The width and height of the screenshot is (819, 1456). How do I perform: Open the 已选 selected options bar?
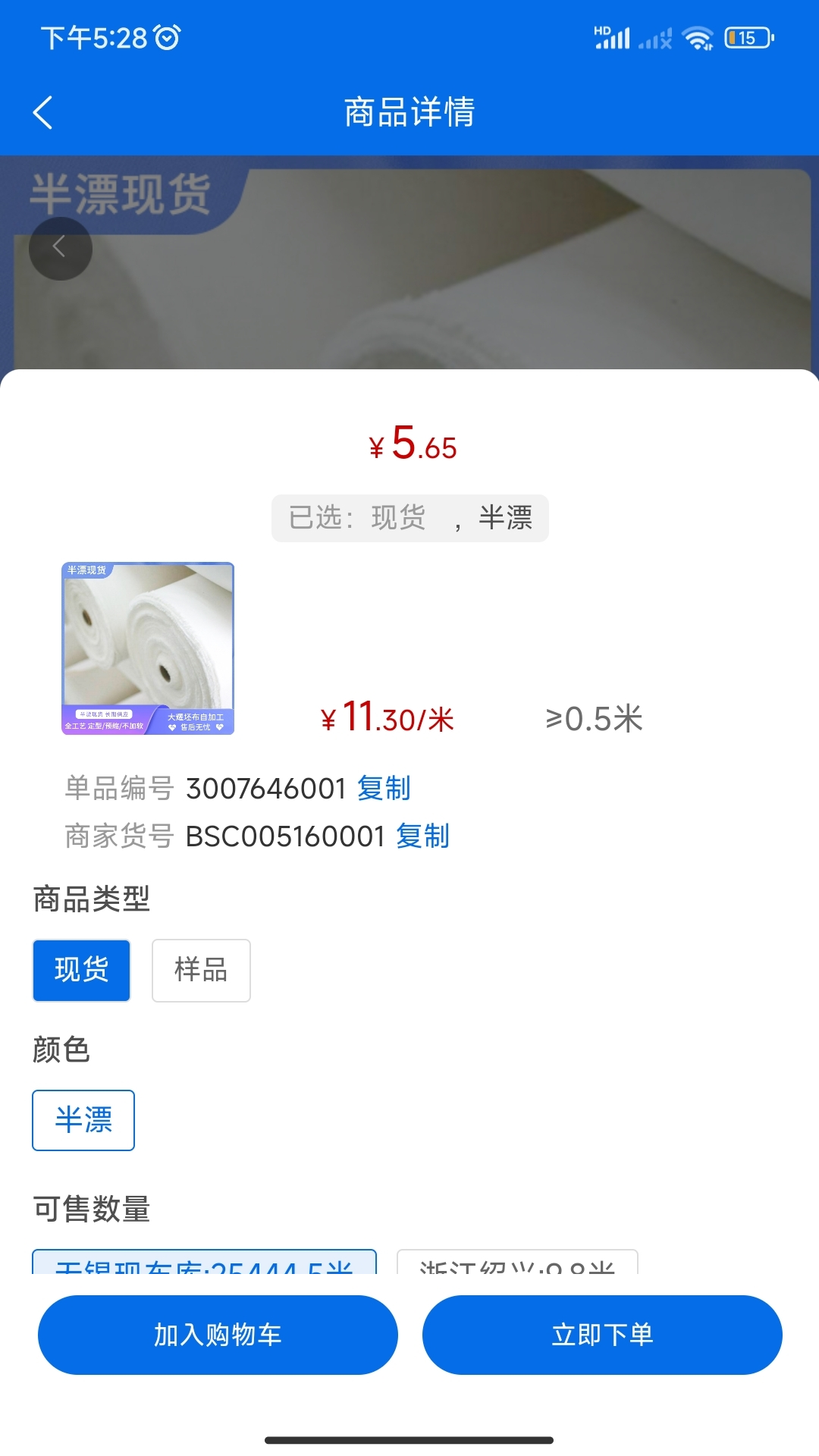click(x=409, y=518)
